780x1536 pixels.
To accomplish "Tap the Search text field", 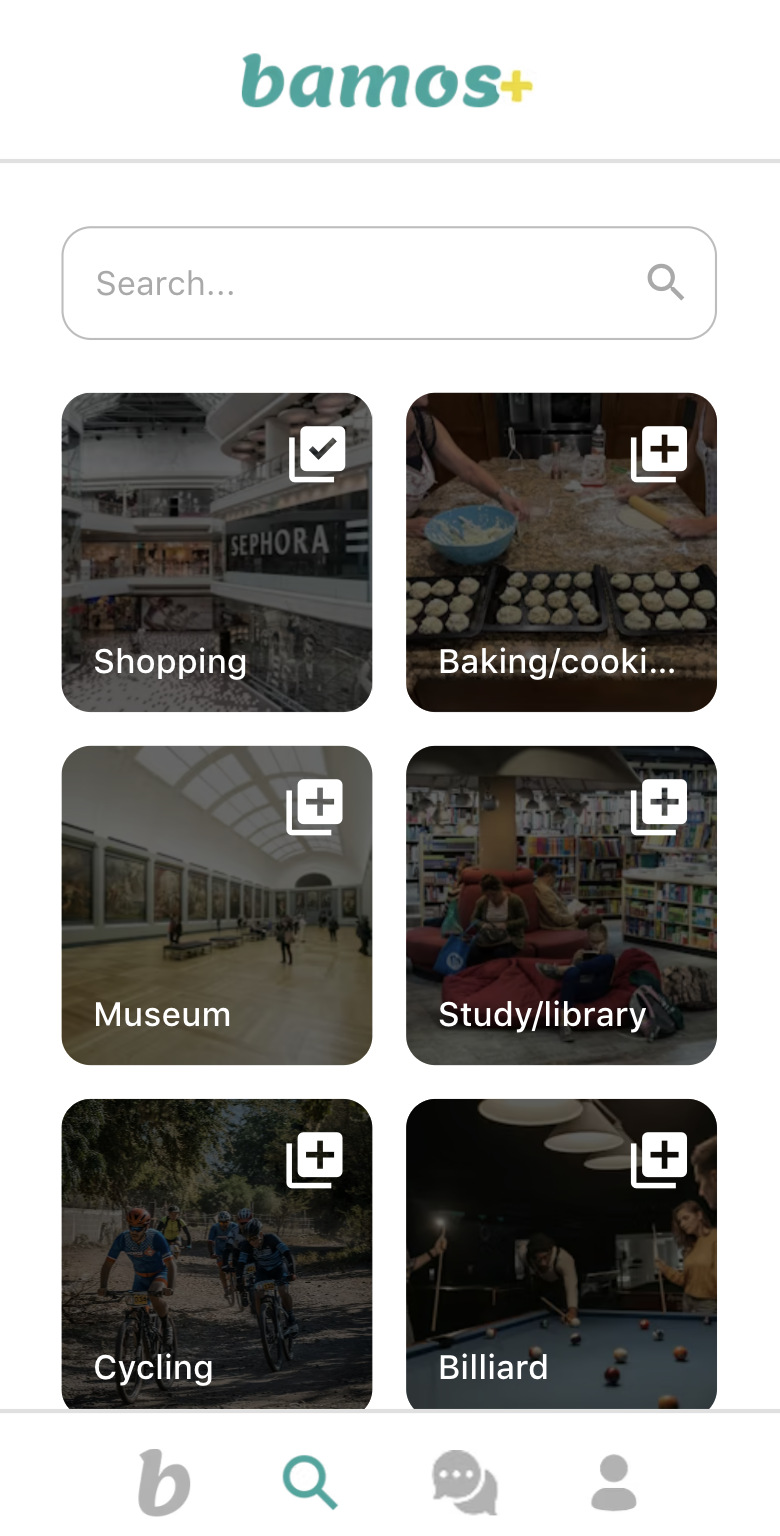I will click(360, 284).
